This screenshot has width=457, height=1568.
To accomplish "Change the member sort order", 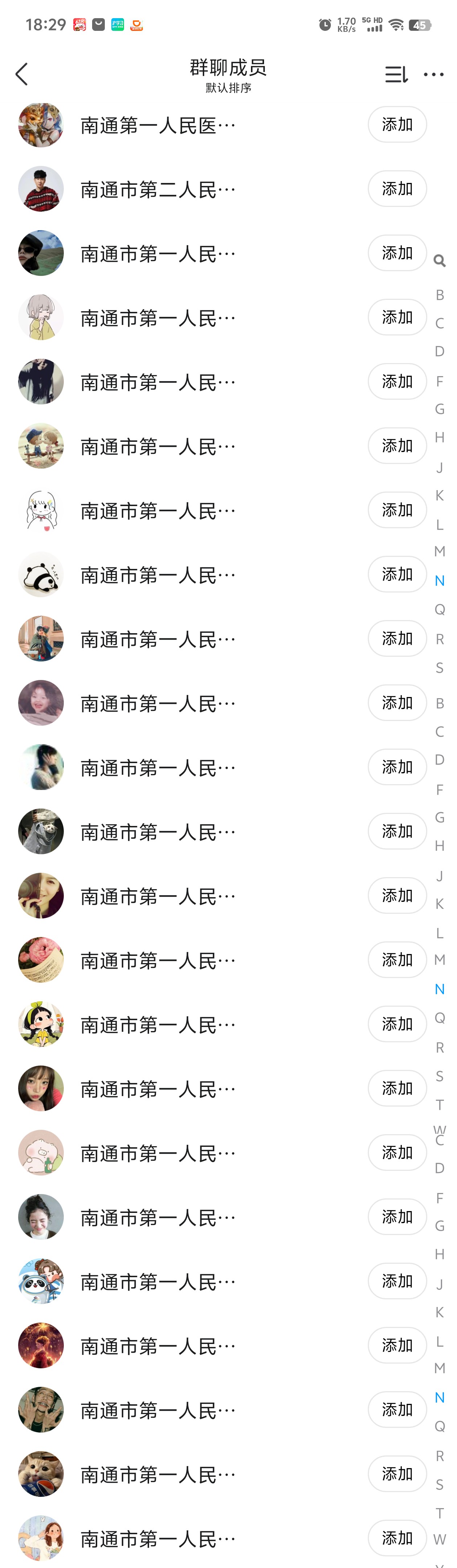I will point(396,74).
